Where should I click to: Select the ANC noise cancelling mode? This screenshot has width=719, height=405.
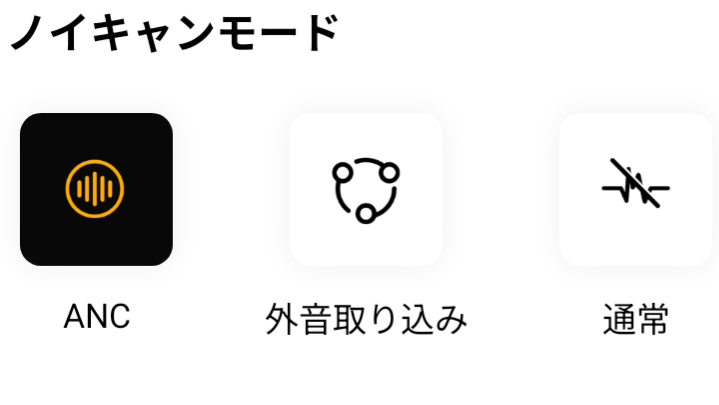[96, 189]
